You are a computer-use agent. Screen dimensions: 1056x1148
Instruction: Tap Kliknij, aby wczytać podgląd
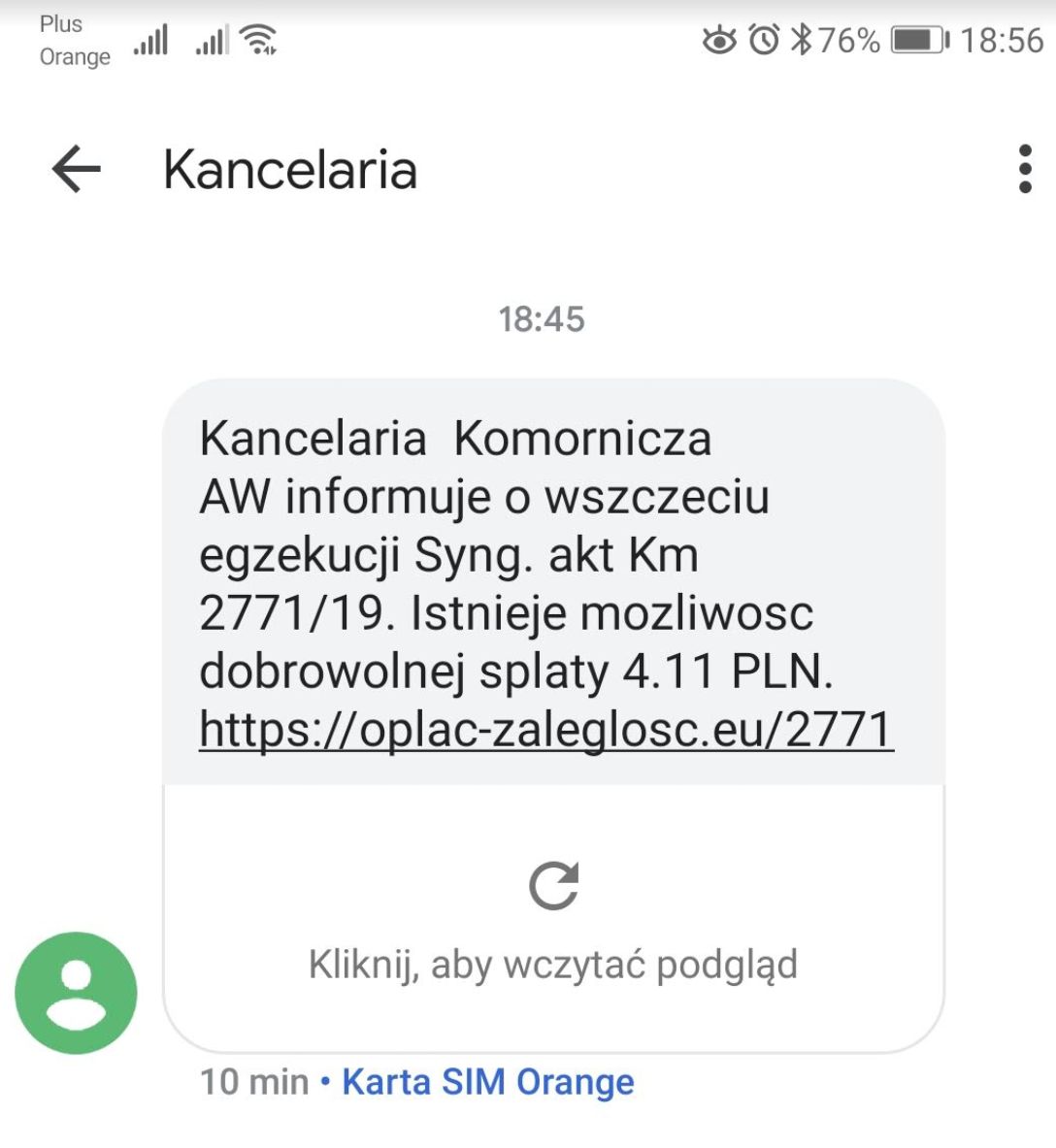pos(552,964)
